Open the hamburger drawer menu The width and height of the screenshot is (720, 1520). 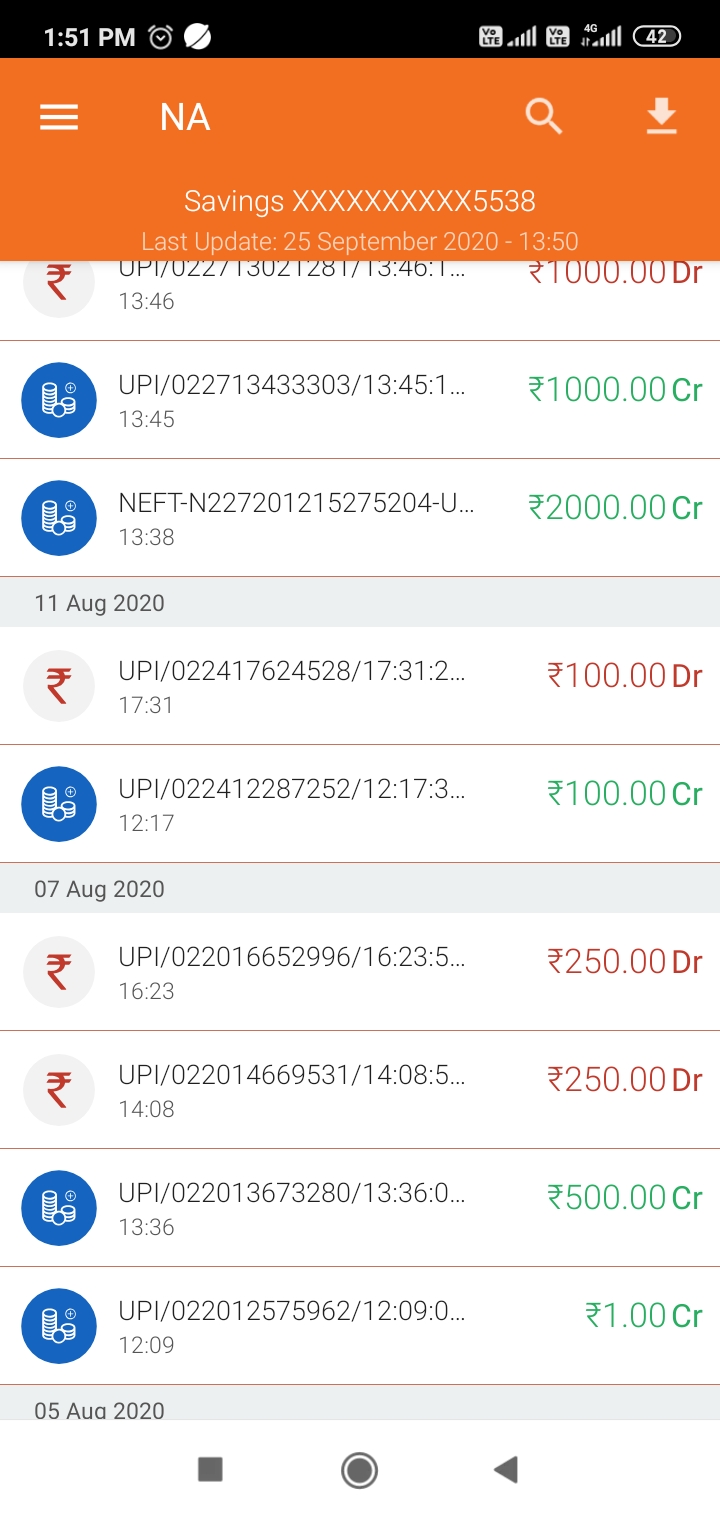59,118
